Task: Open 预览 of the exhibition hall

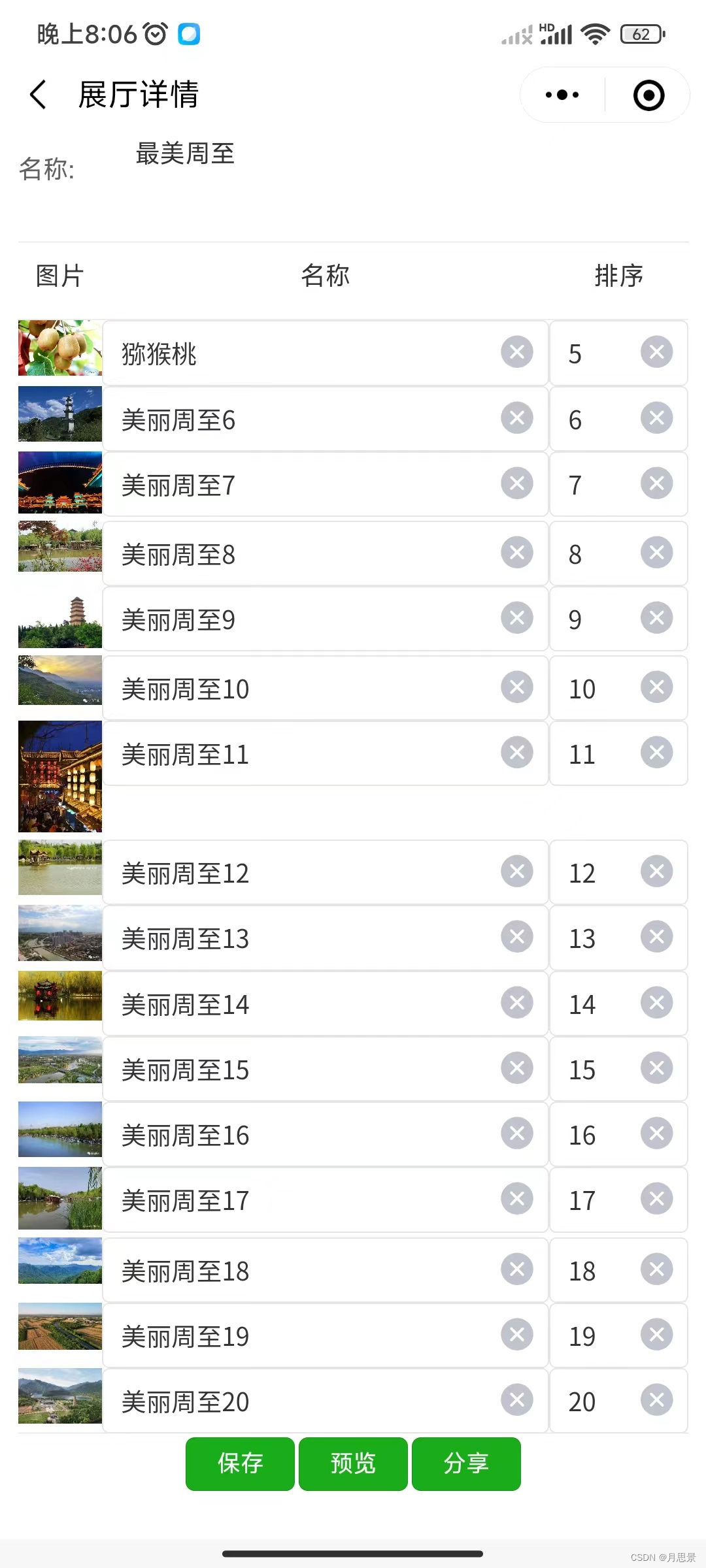Action: [353, 1463]
